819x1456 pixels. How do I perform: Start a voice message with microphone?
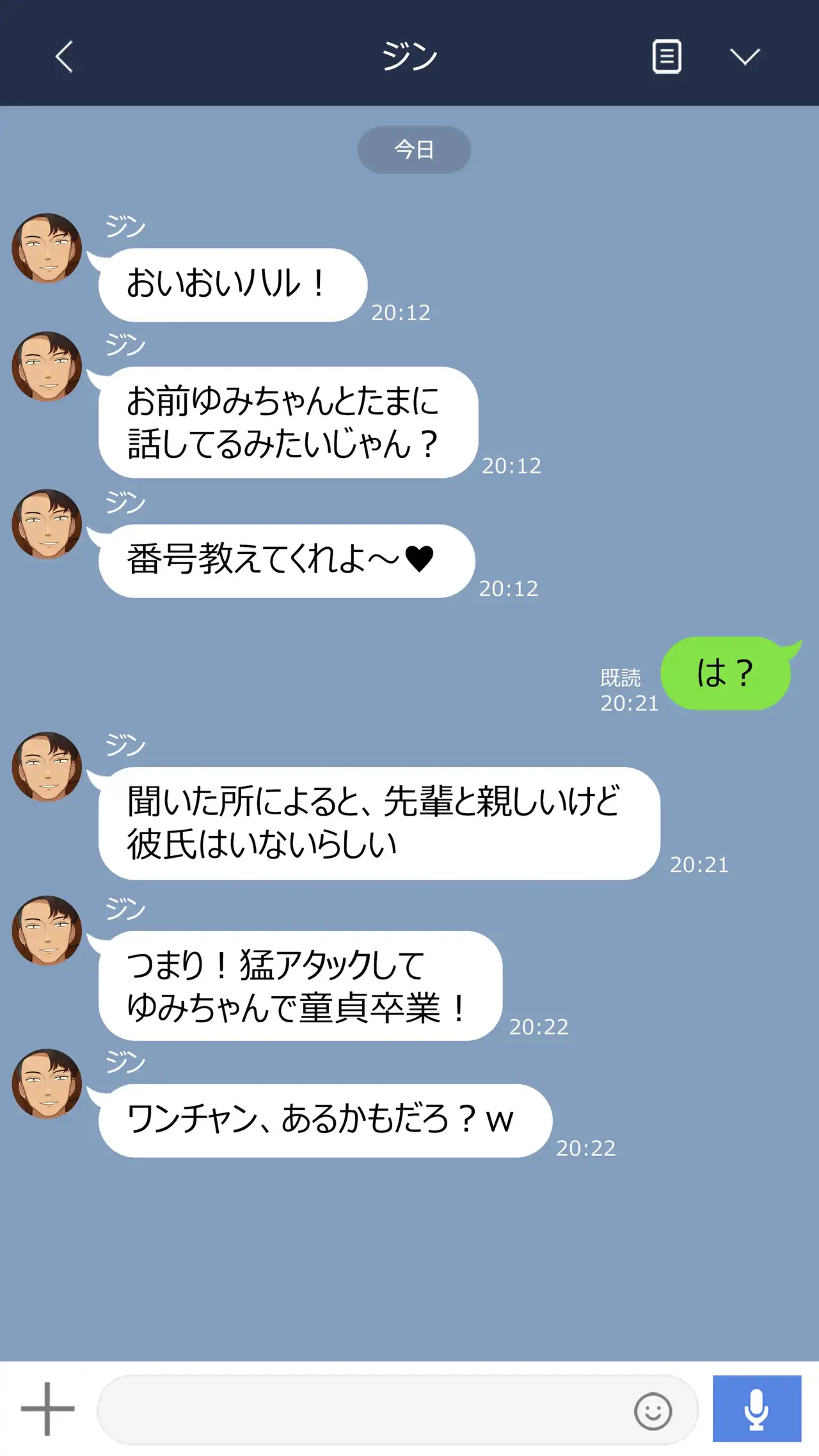pos(756,1409)
